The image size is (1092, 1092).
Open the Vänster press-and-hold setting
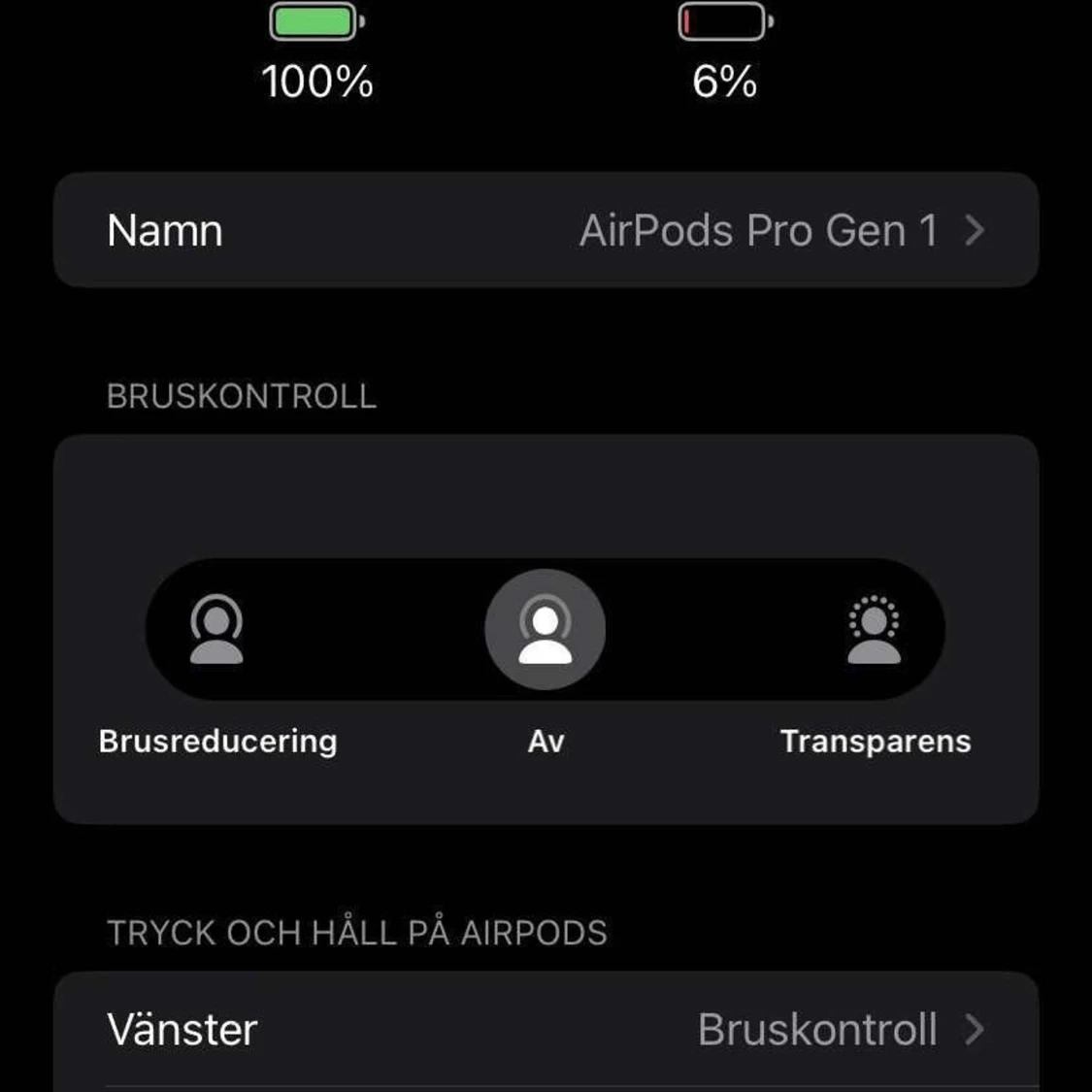546,1029
